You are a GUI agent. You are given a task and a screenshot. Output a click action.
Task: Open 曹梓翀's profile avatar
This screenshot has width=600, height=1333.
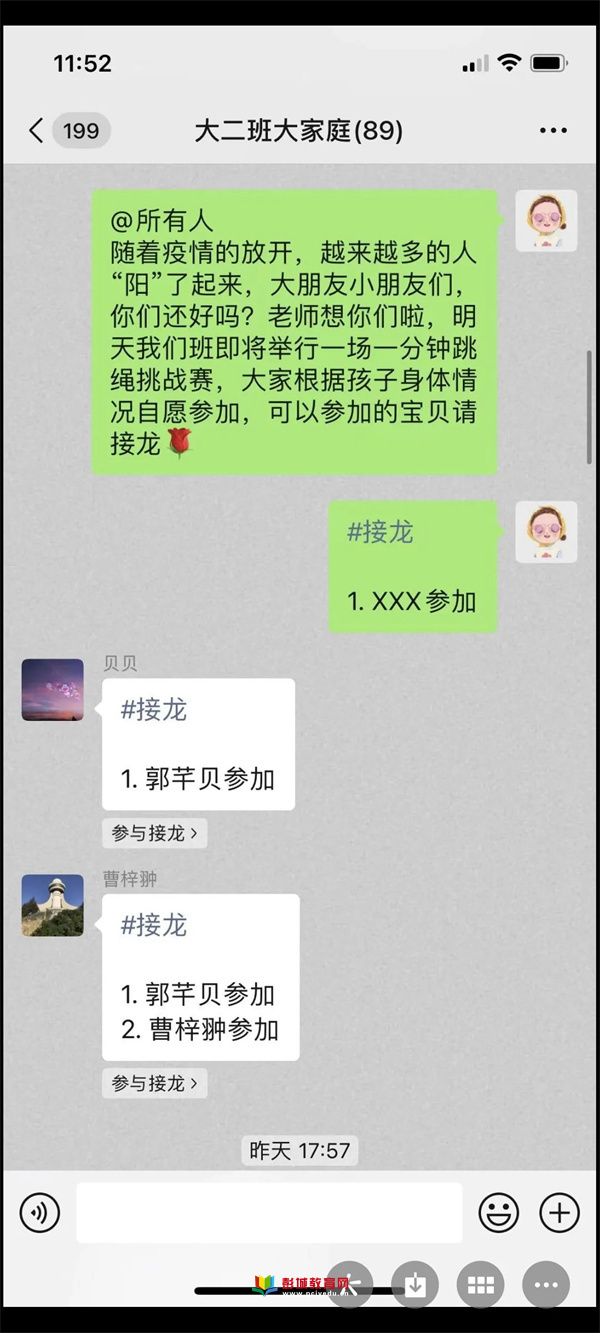coord(53,906)
